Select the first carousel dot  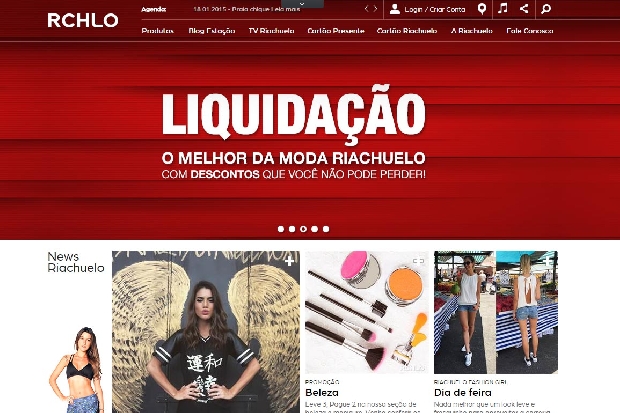pyautogui.click(x=280, y=229)
